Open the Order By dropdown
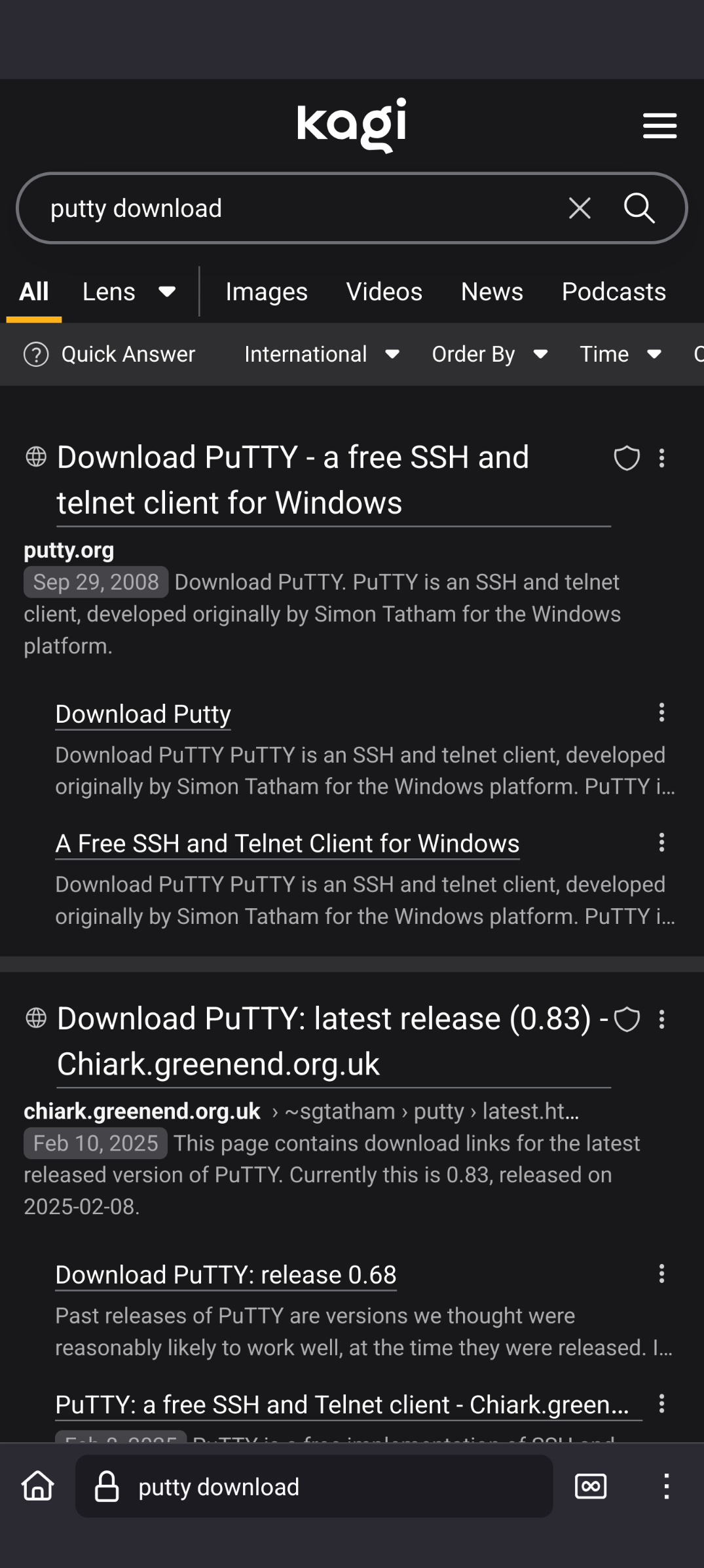Image resolution: width=704 pixels, height=1568 pixels. [489, 354]
